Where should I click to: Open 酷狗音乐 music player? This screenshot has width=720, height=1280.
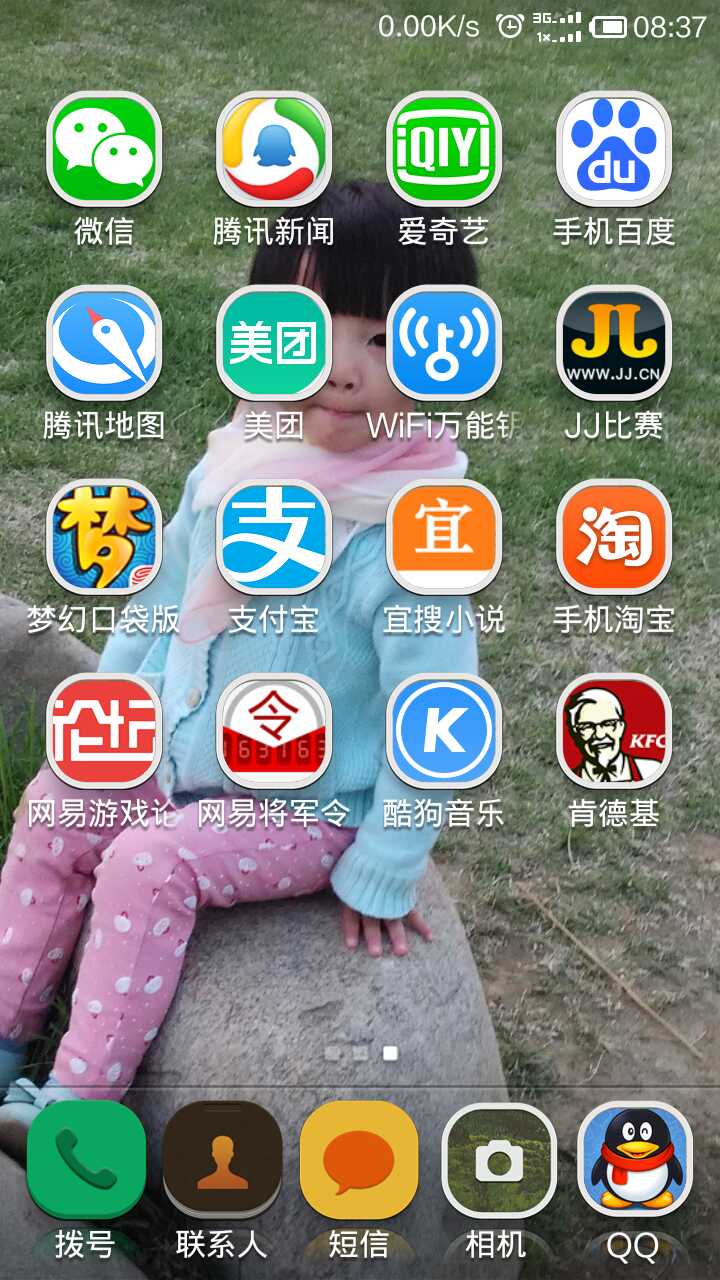pos(444,732)
